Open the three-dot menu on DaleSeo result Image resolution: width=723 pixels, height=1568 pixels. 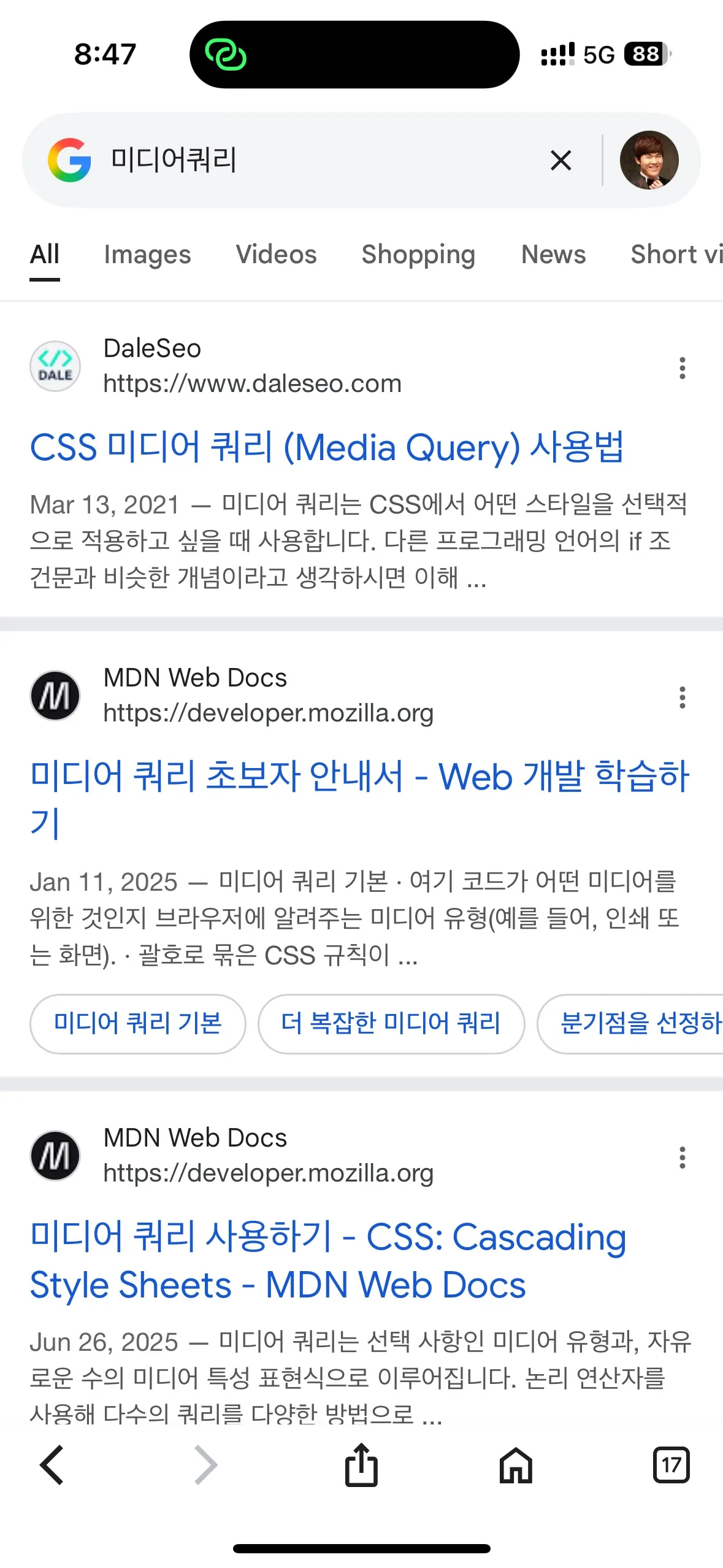(x=682, y=367)
